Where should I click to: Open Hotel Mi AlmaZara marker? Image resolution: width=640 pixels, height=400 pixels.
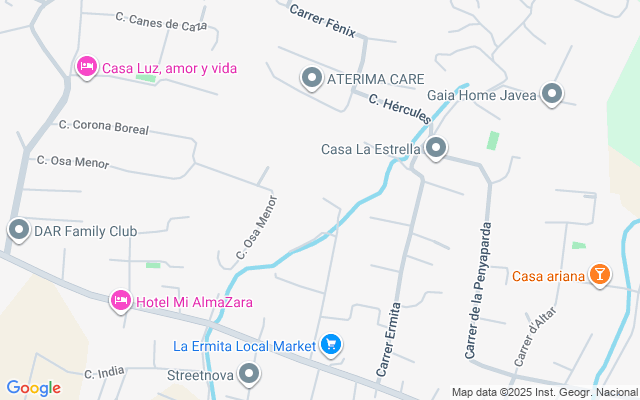coord(120,300)
